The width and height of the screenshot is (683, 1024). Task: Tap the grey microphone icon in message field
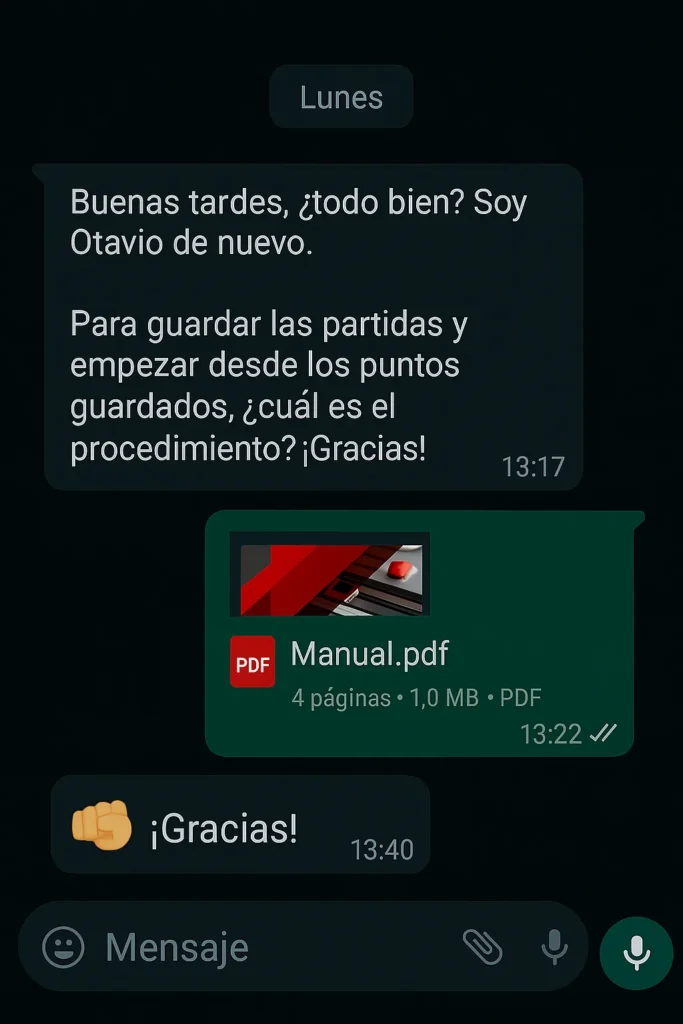(x=554, y=946)
